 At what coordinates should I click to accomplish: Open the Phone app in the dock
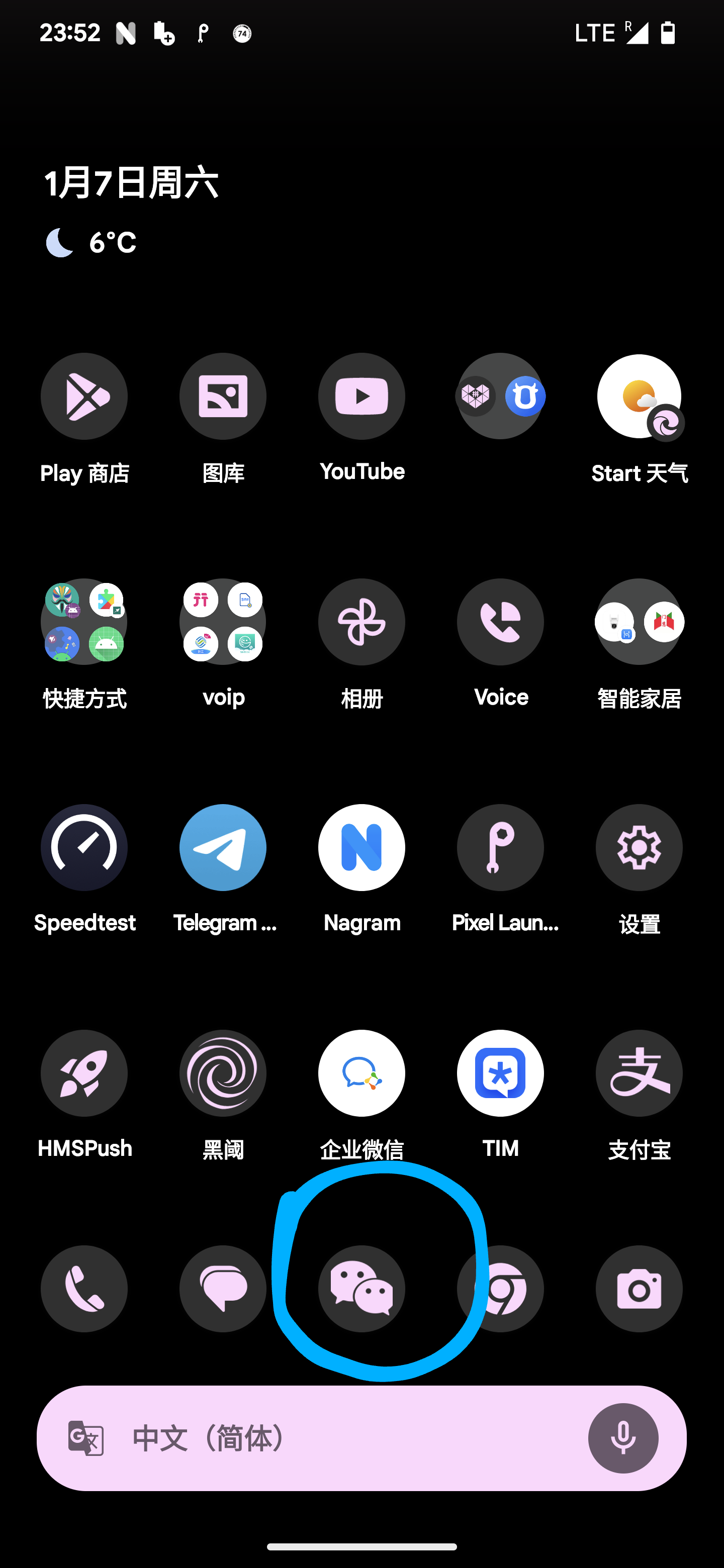click(x=84, y=1289)
